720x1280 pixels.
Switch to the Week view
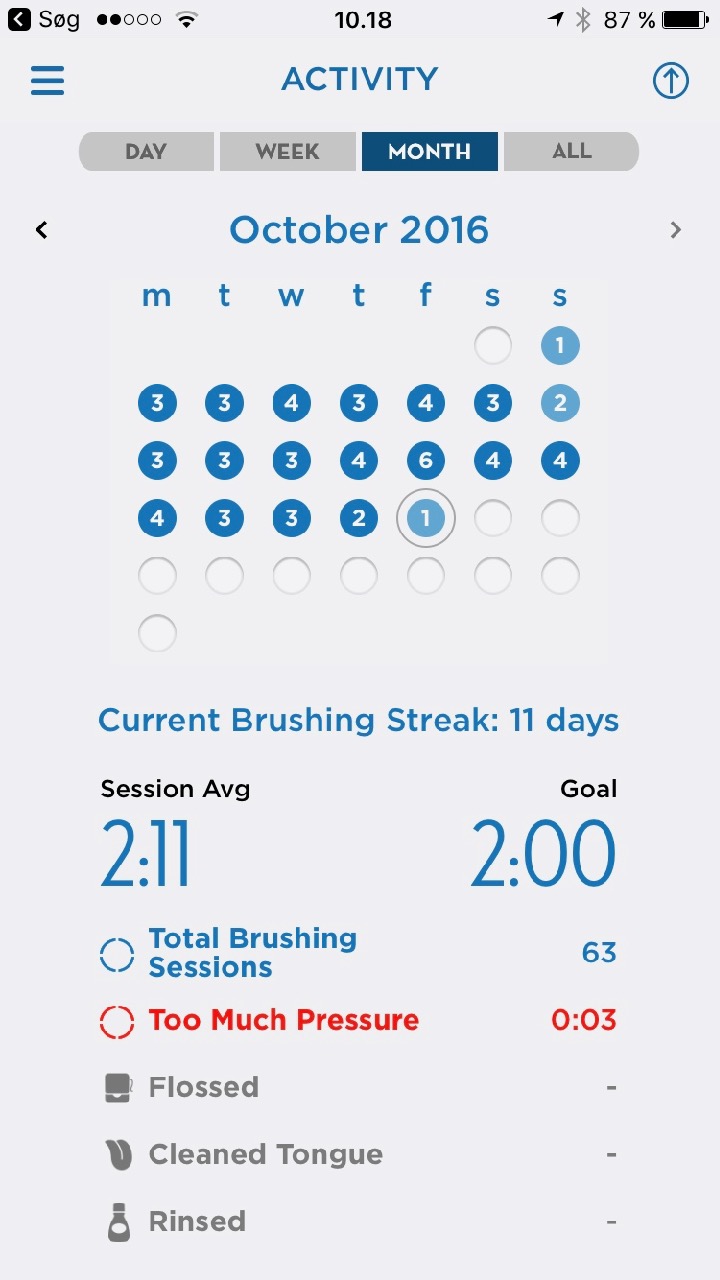point(287,152)
